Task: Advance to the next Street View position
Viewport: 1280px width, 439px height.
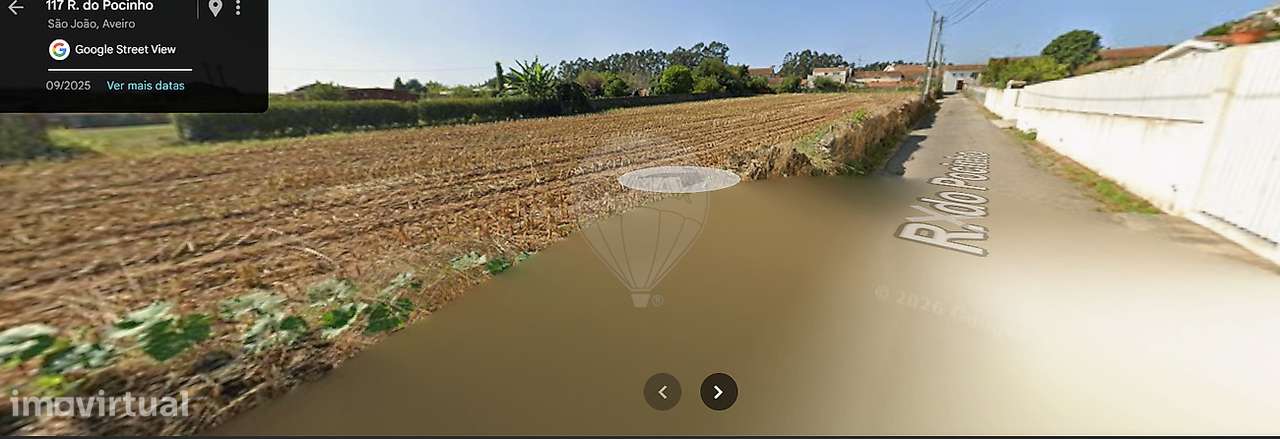Action: pos(718,392)
